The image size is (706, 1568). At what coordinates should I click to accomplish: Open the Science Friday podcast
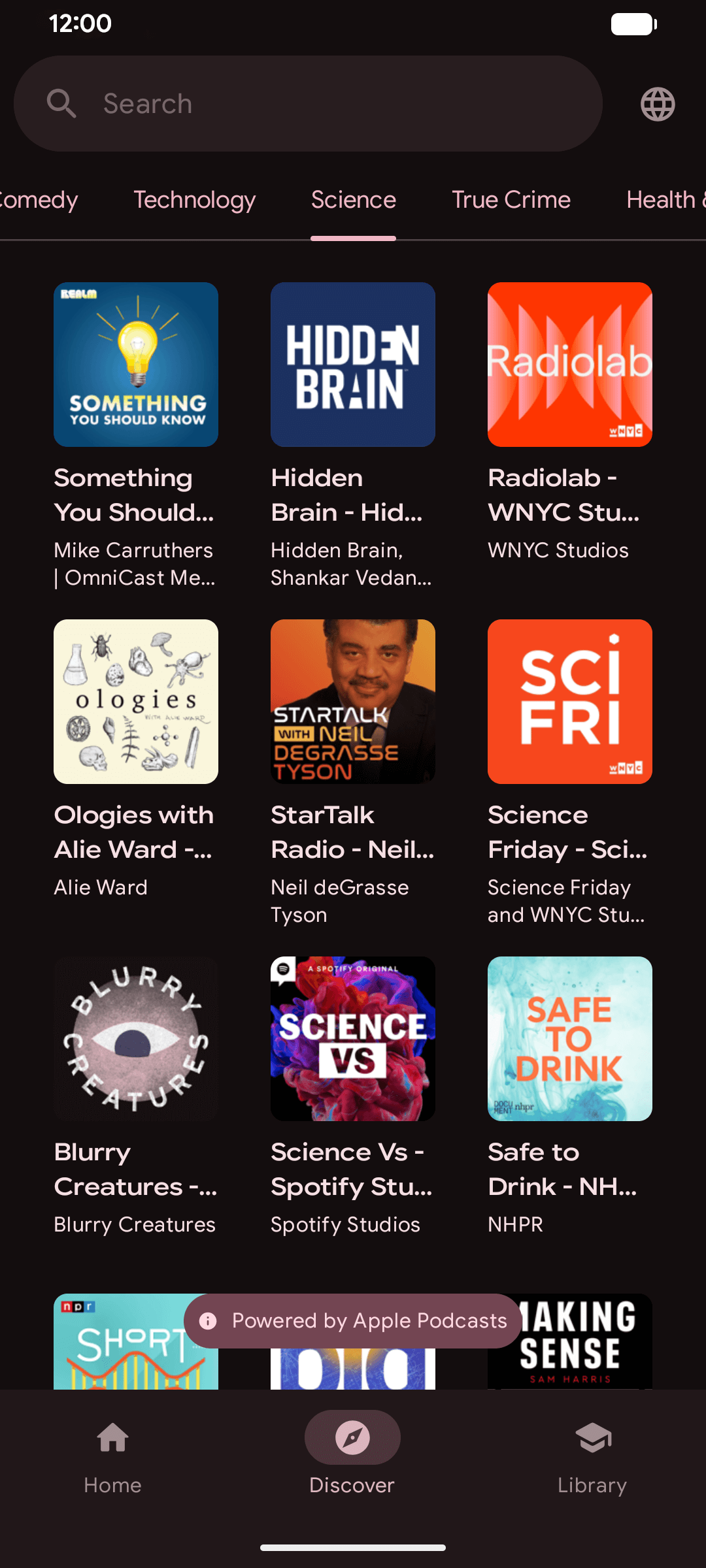[570, 702]
